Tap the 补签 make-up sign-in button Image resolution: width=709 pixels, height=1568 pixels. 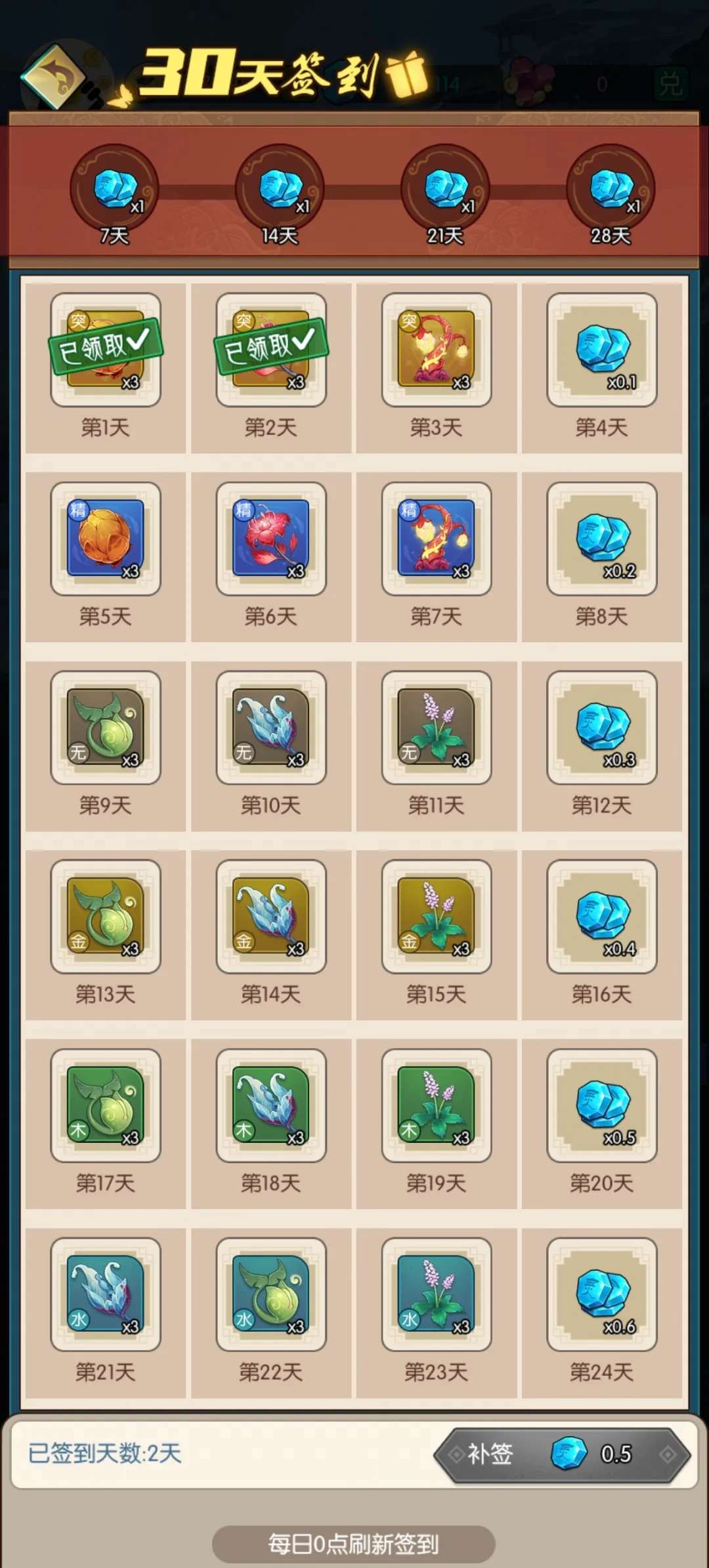point(563,1455)
